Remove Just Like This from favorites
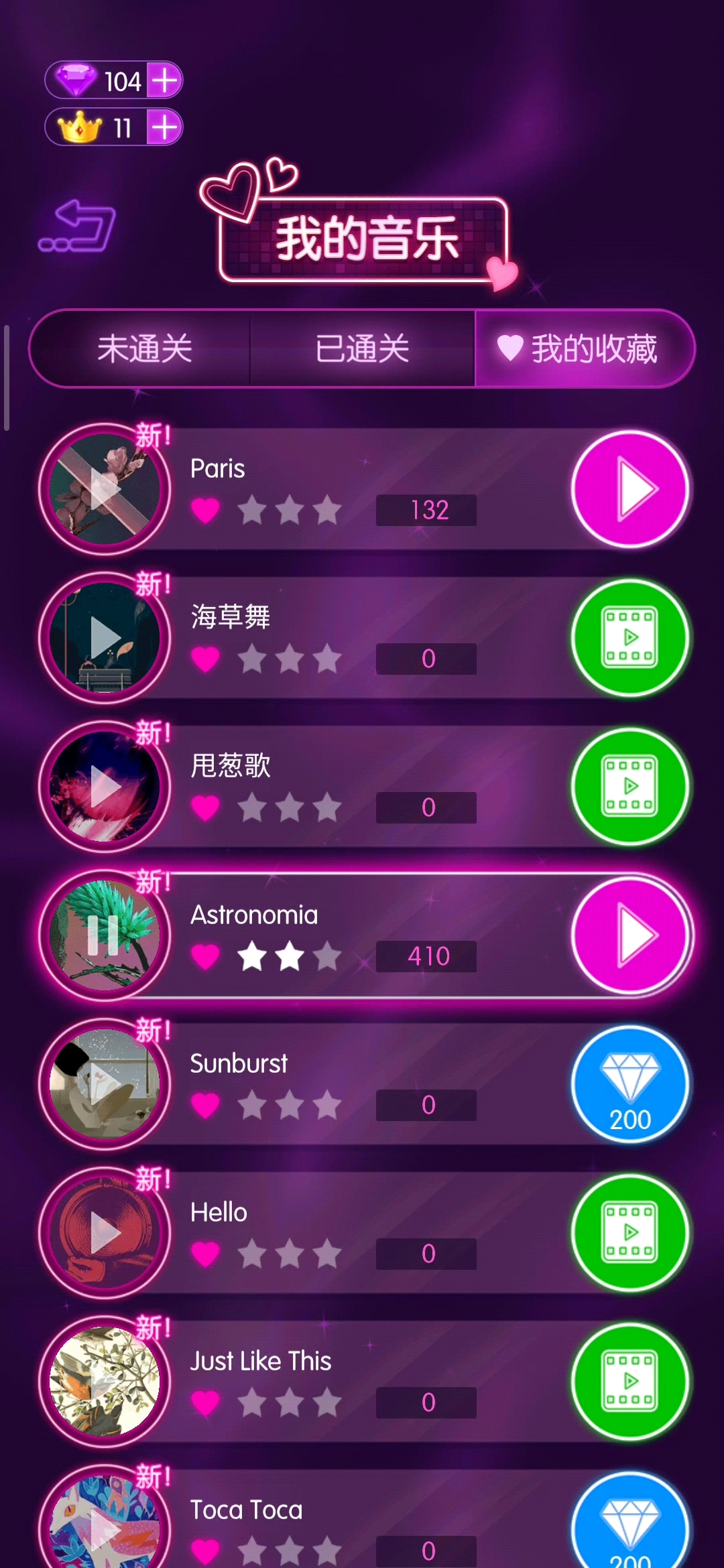Image resolution: width=724 pixels, height=1568 pixels. 205,1403
